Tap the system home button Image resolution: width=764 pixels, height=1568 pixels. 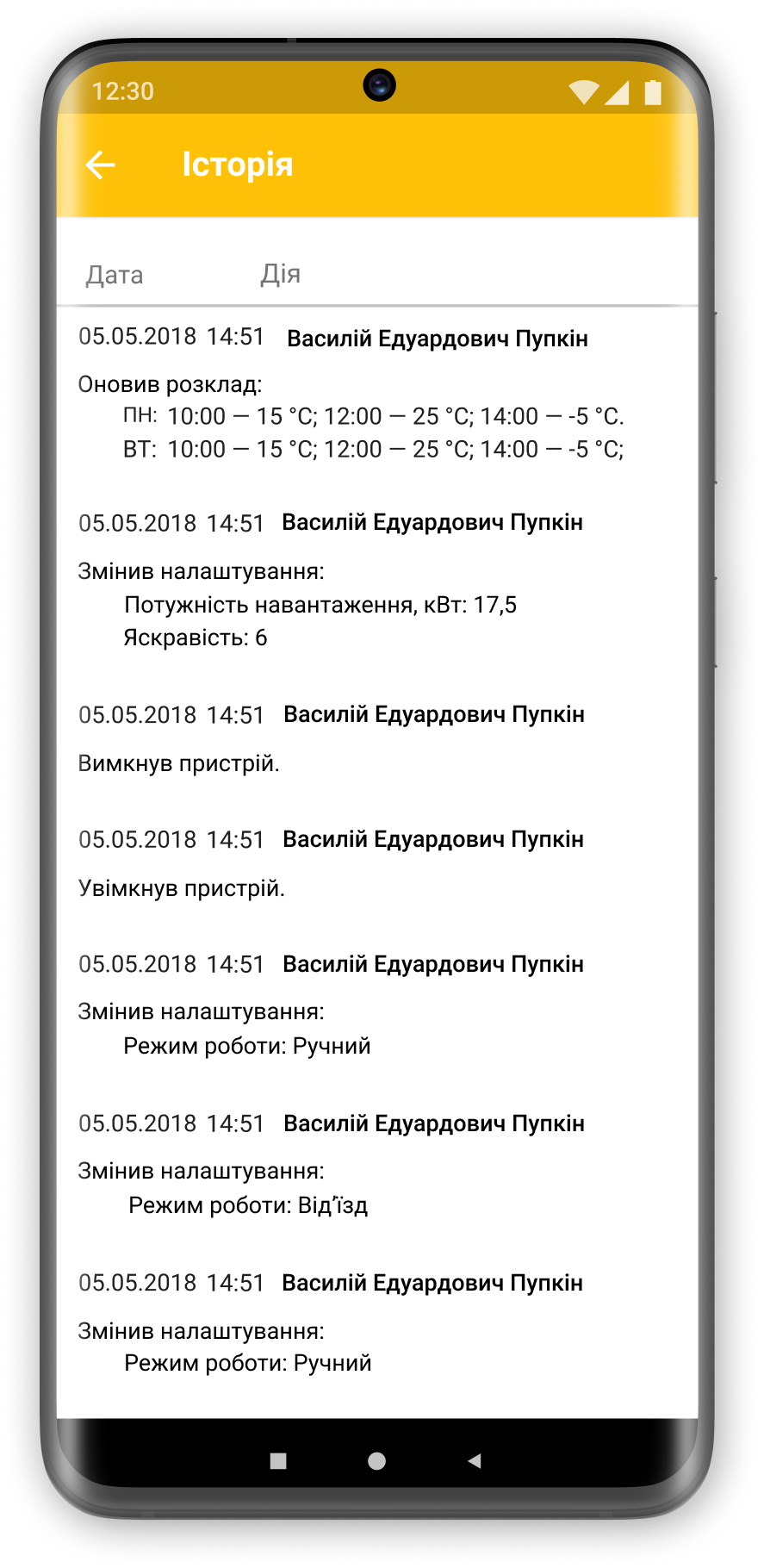[376, 1460]
